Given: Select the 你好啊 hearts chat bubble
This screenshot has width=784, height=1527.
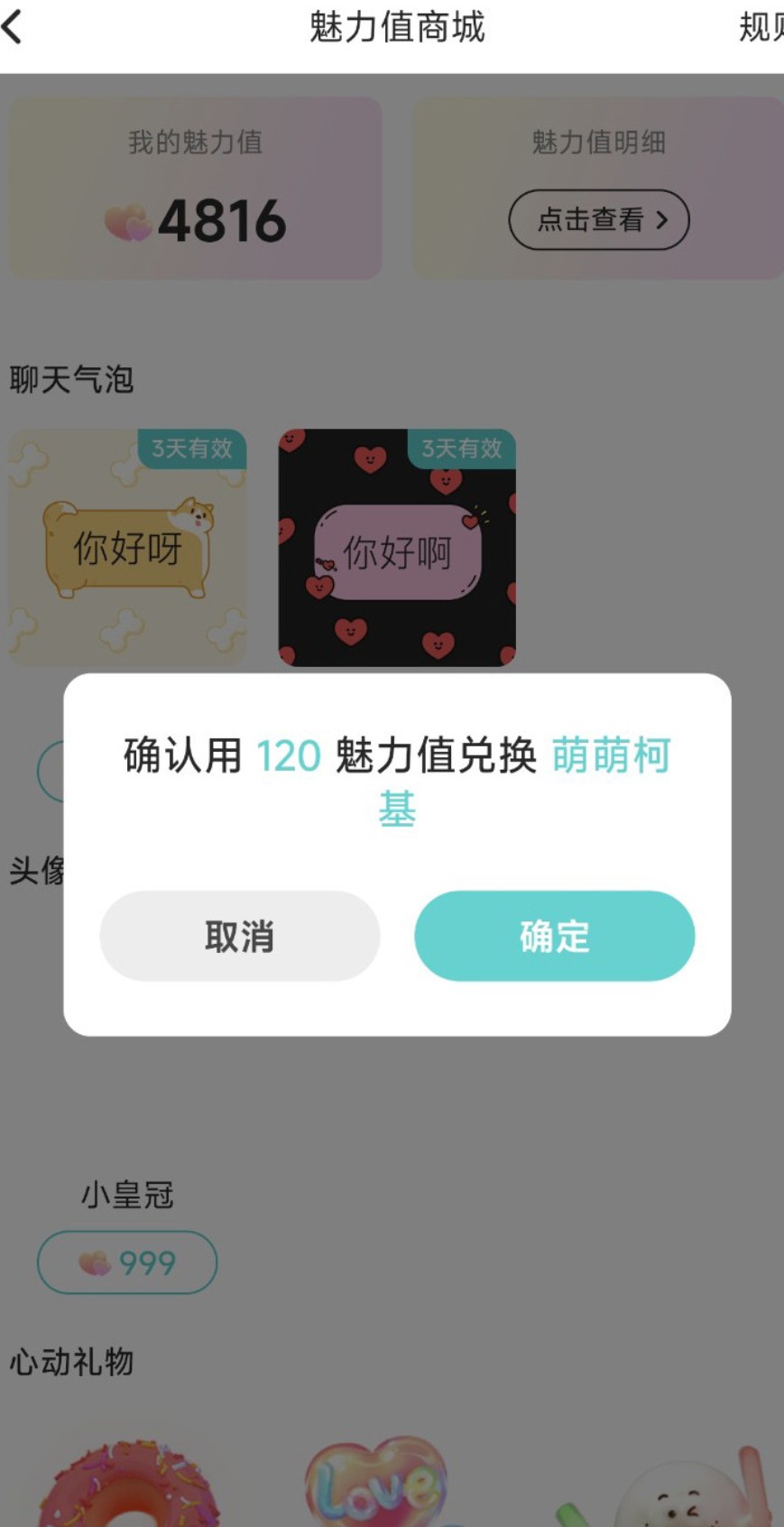Looking at the screenshot, I should tap(397, 548).
